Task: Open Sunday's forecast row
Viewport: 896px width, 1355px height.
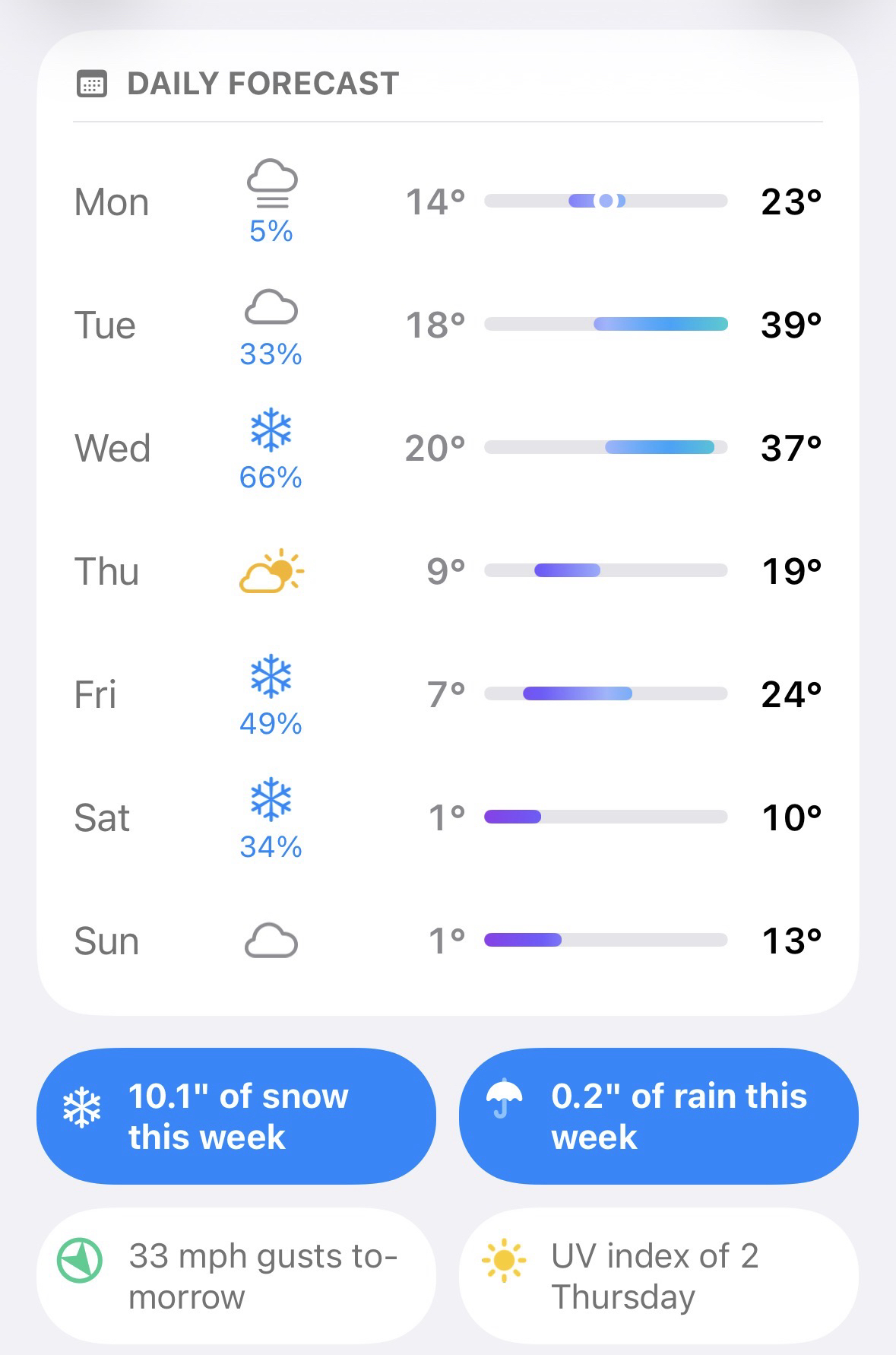Action: tap(448, 941)
